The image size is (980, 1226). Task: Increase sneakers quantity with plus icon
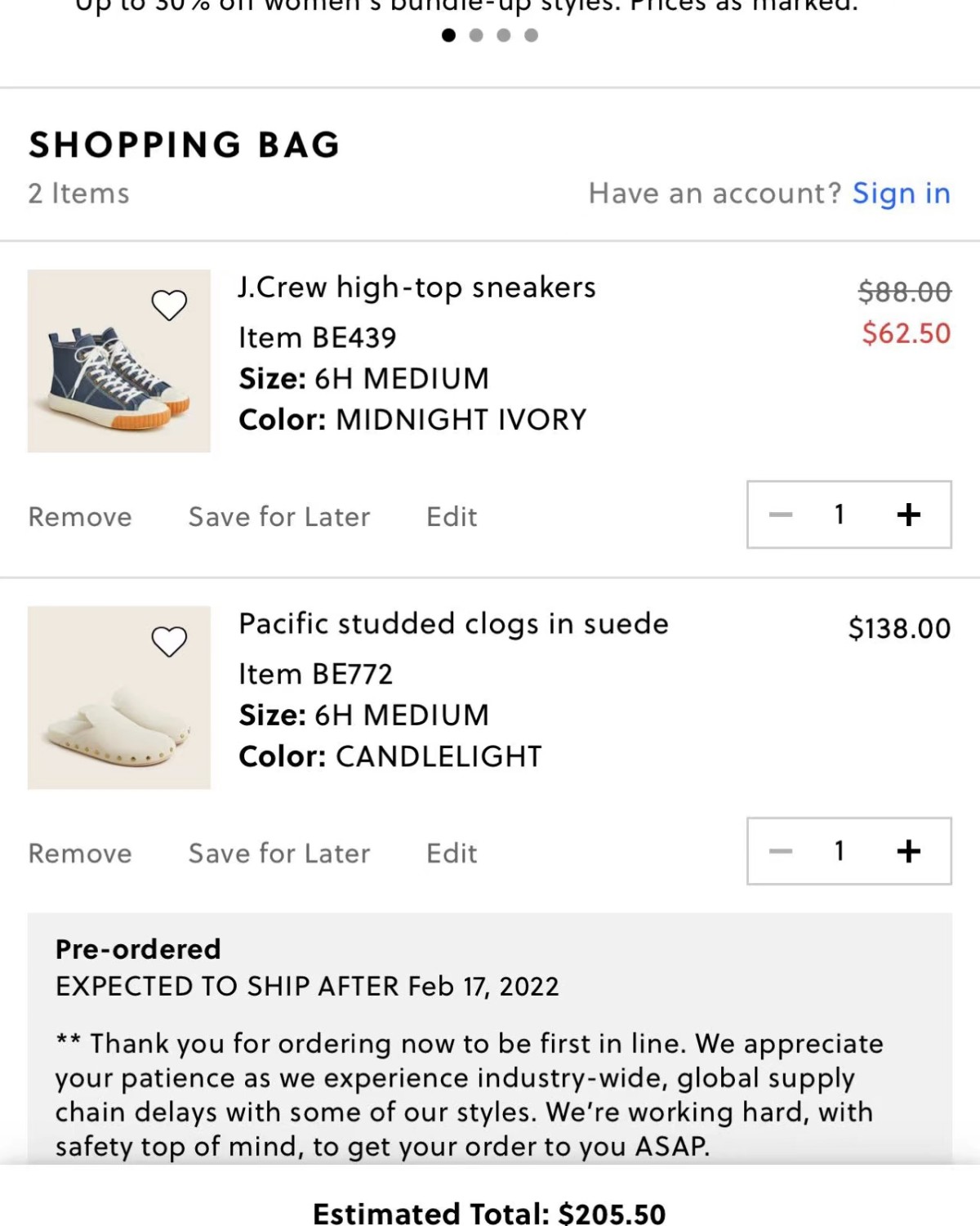point(909,515)
